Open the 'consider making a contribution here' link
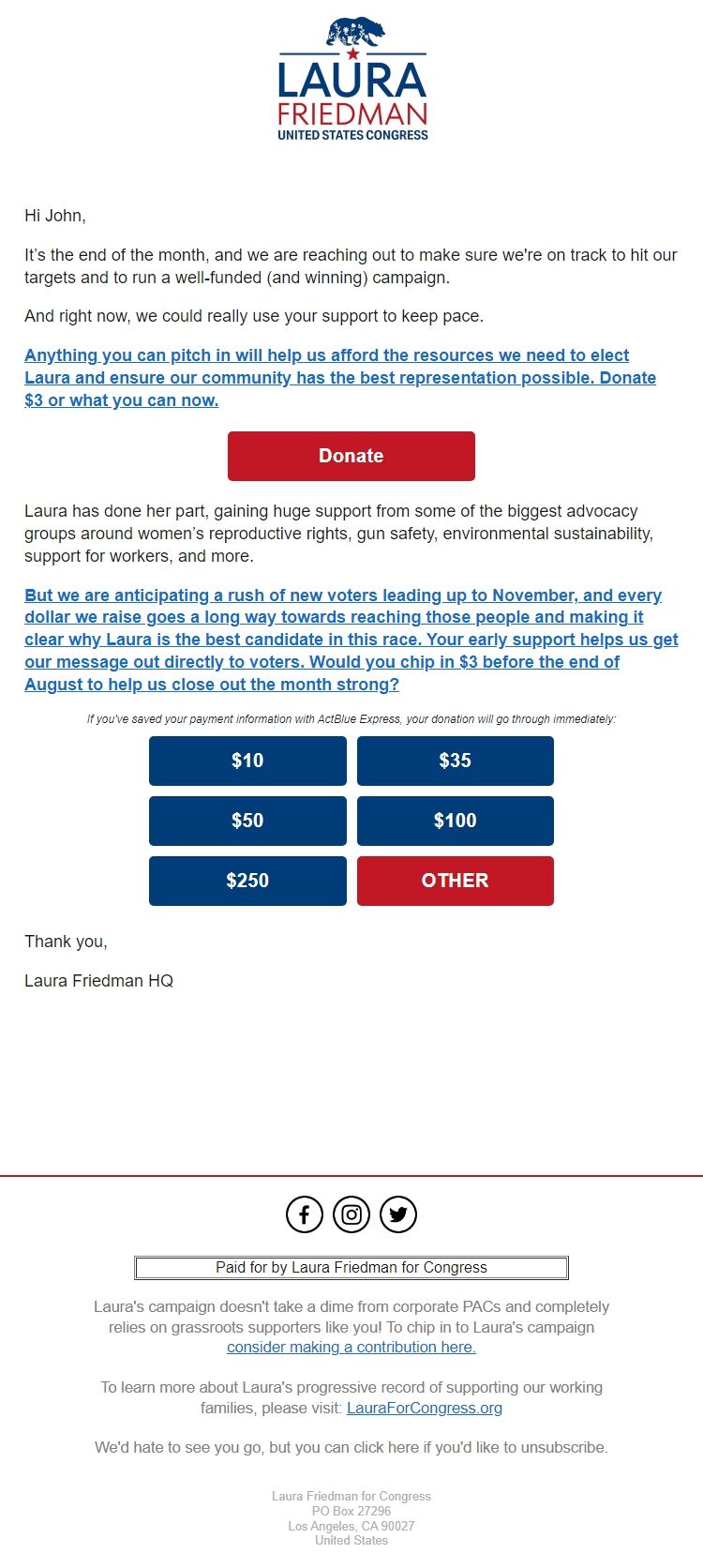 tap(351, 1347)
